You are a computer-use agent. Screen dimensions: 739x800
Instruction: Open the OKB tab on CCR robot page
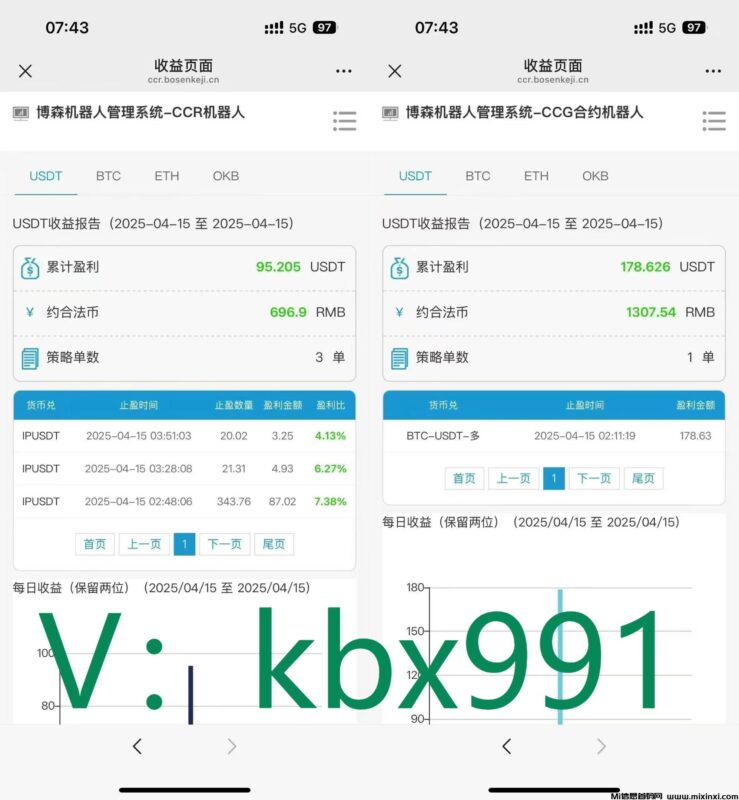pyautogui.click(x=225, y=176)
